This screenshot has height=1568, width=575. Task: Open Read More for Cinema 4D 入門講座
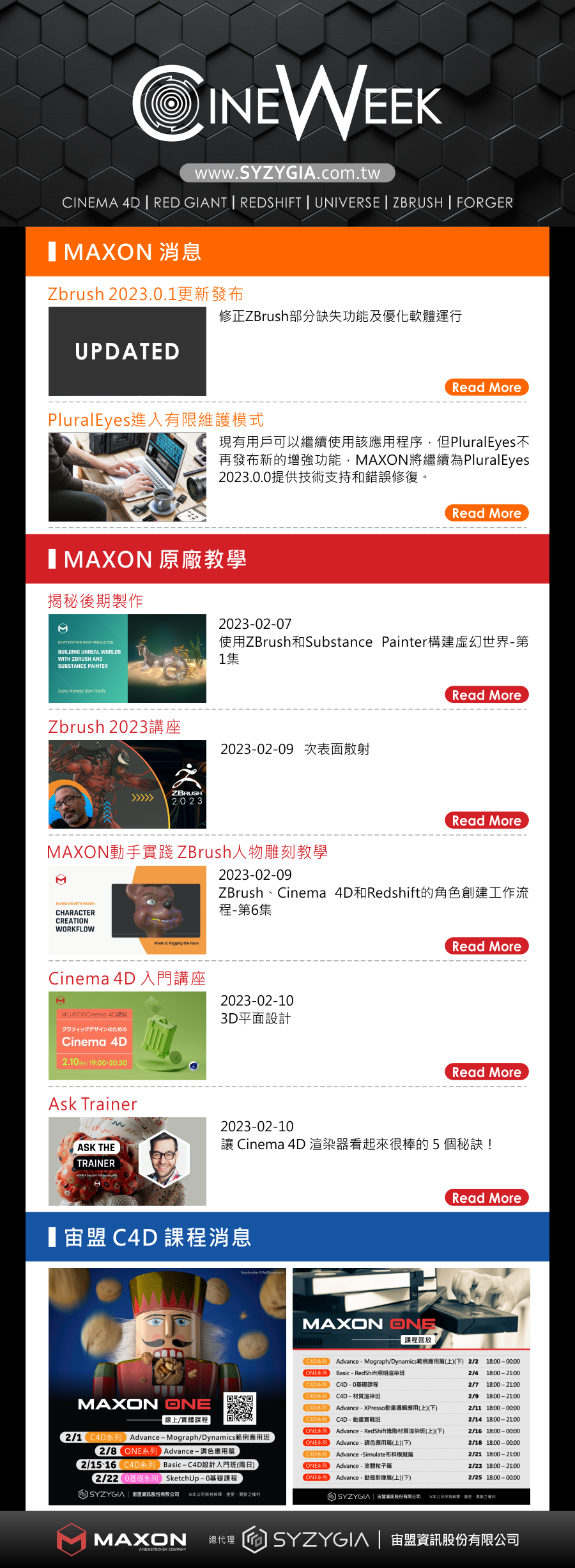486,1073
